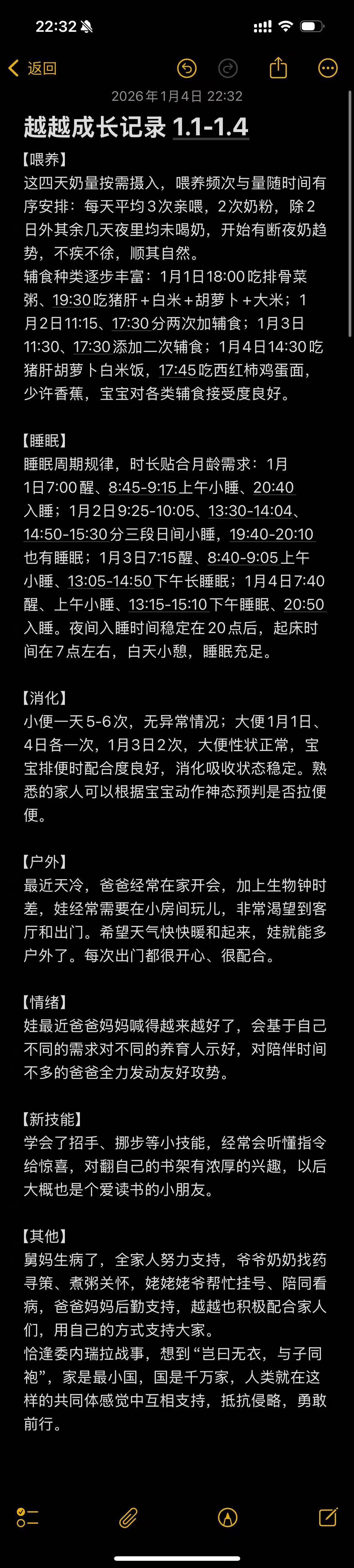Share this note
Screen dimensions: 354x1568
[278, 68]
